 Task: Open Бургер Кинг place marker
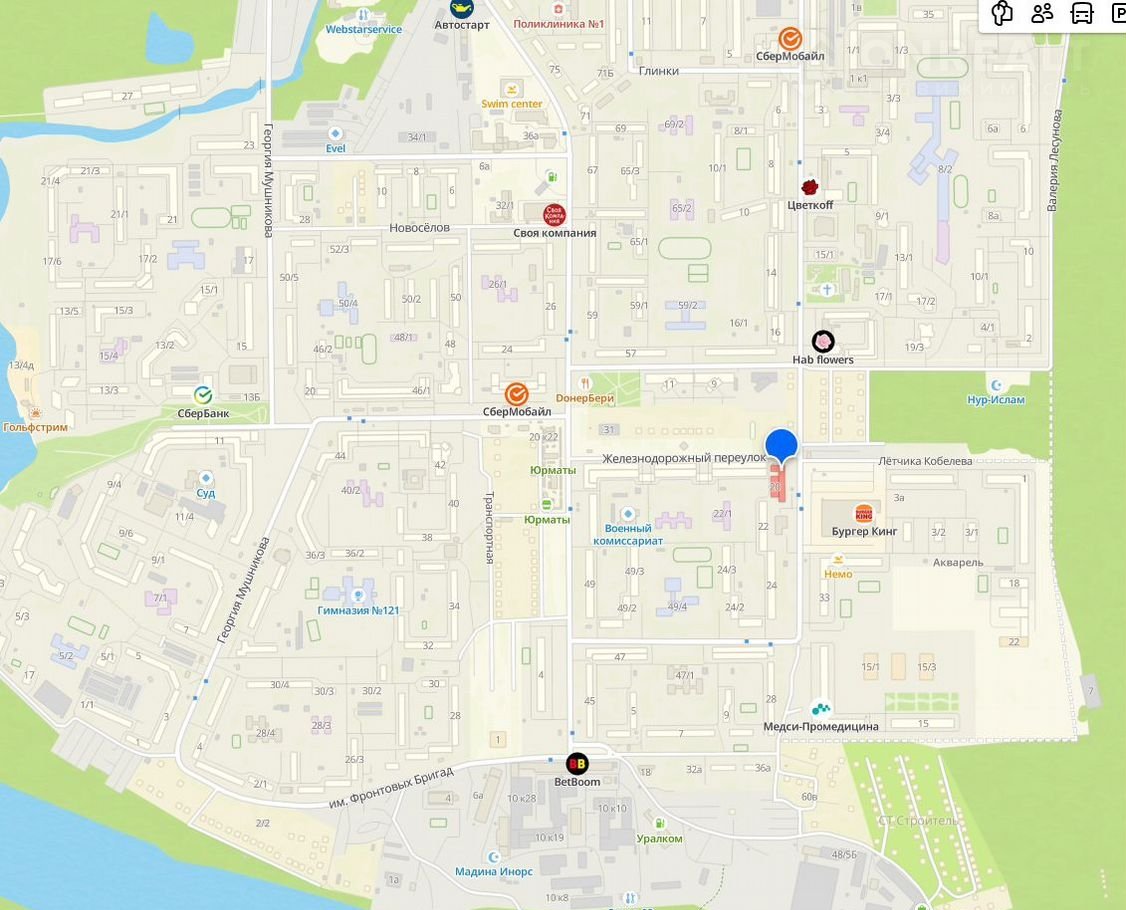tap(863, 514)
